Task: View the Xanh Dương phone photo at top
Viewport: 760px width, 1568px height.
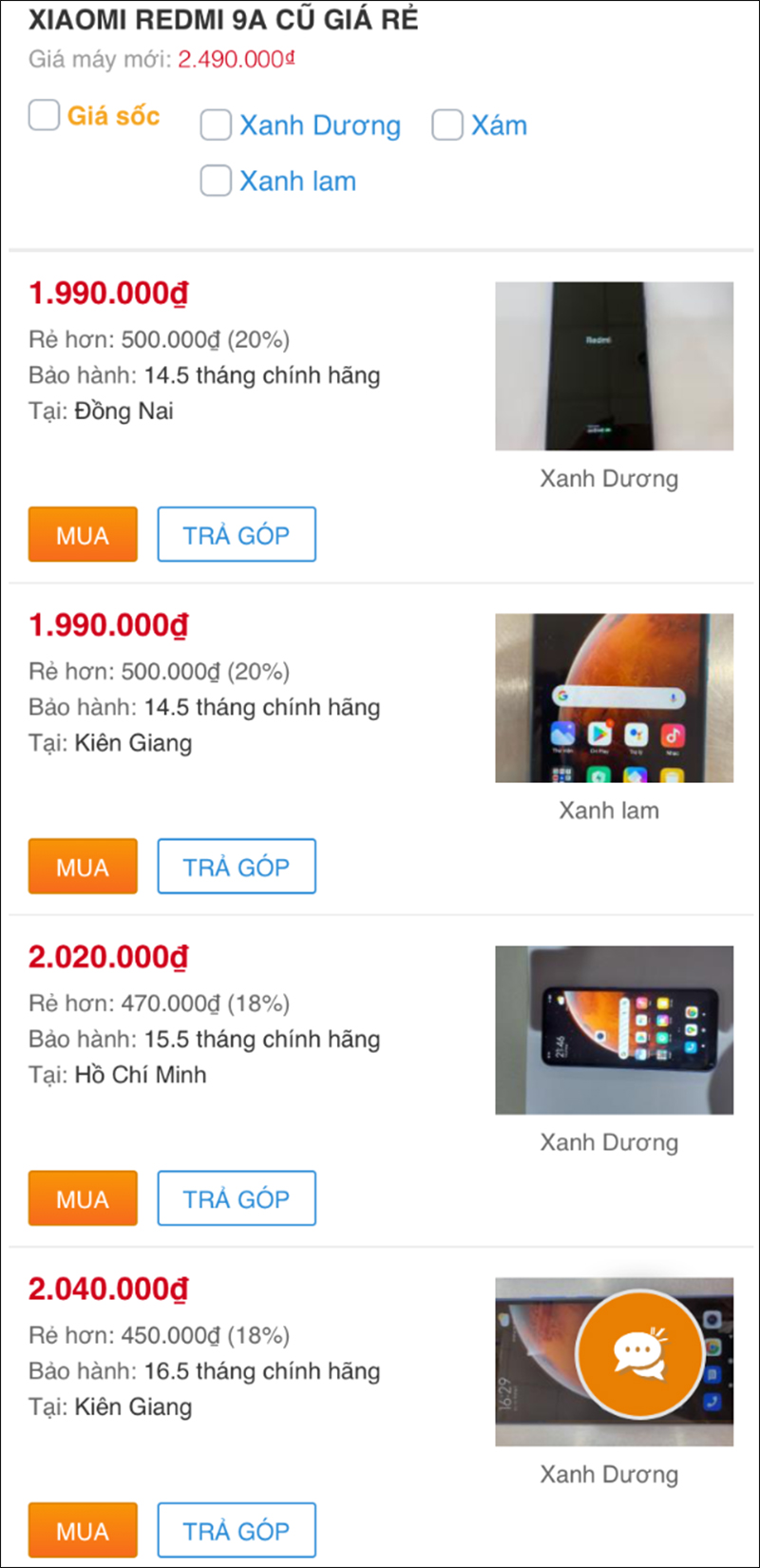Action: click(614, 366)
